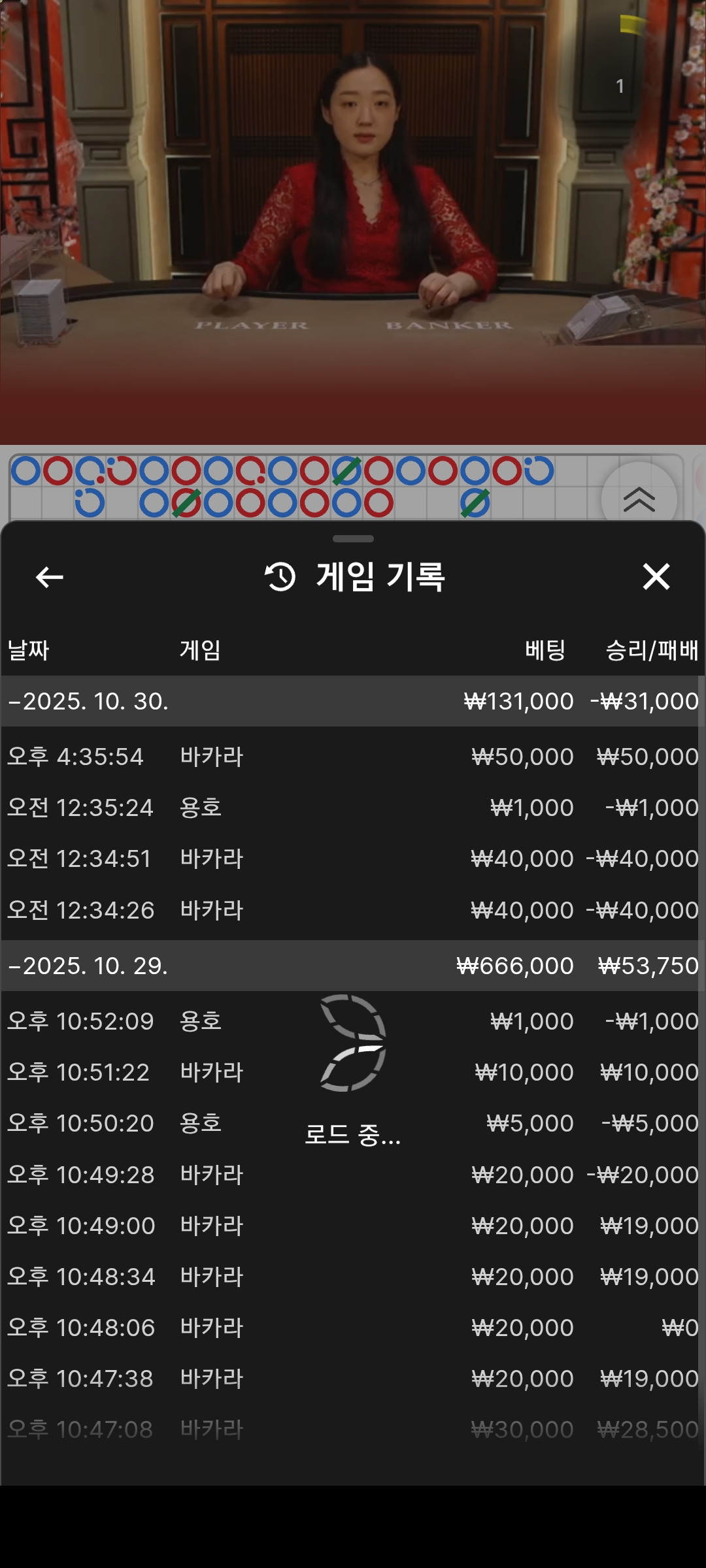Screen dimensions: 706x1568
Task: View the 오전 12:34:51 바카라 bet details
Action: point(352,858)
